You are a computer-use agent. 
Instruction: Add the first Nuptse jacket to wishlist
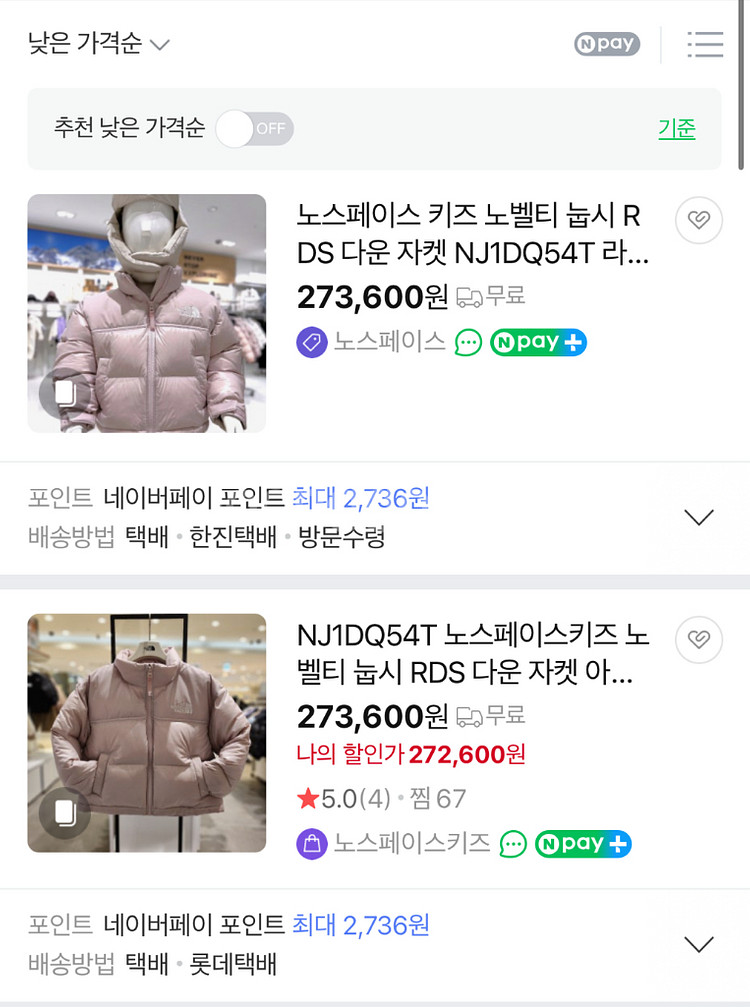698,221
